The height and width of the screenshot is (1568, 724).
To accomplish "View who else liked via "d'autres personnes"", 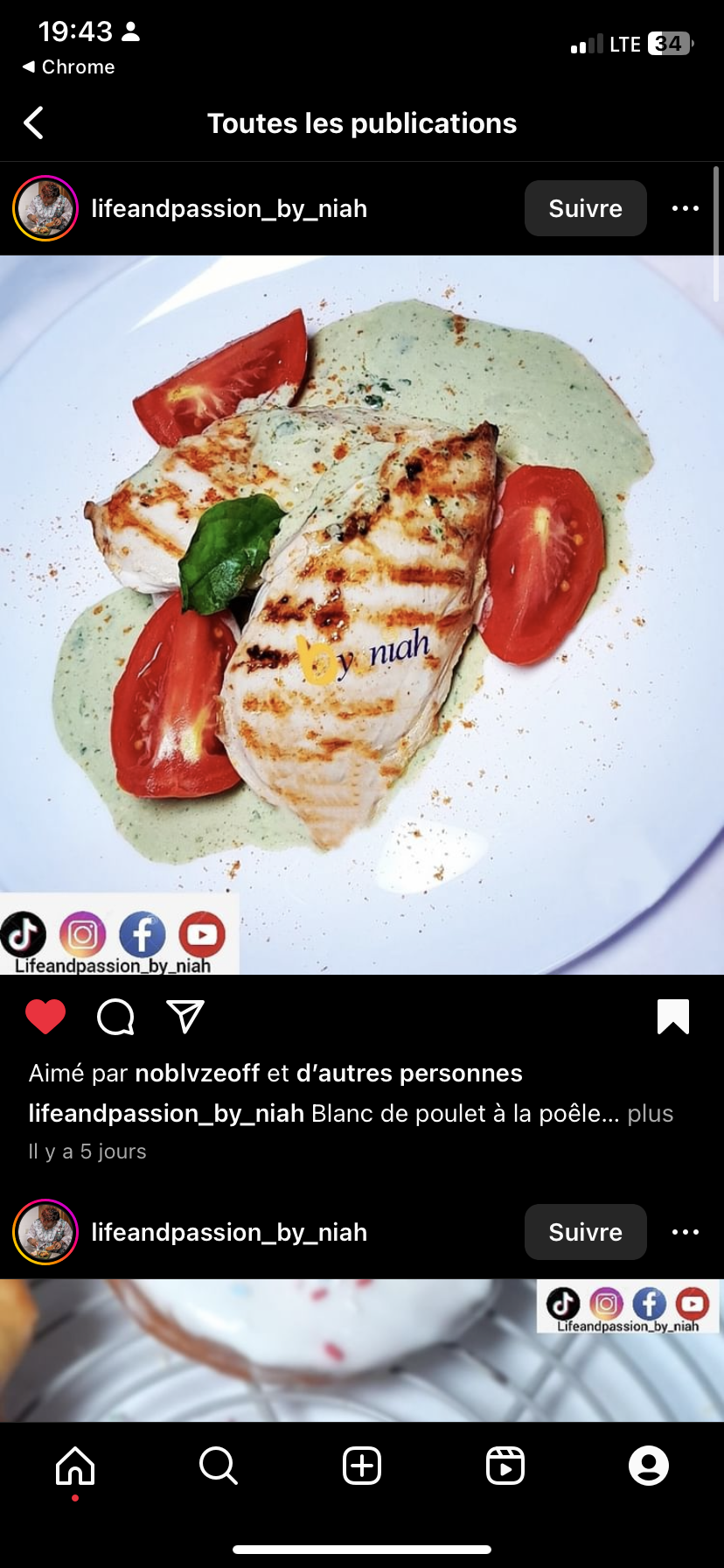I will point(409,1074).
